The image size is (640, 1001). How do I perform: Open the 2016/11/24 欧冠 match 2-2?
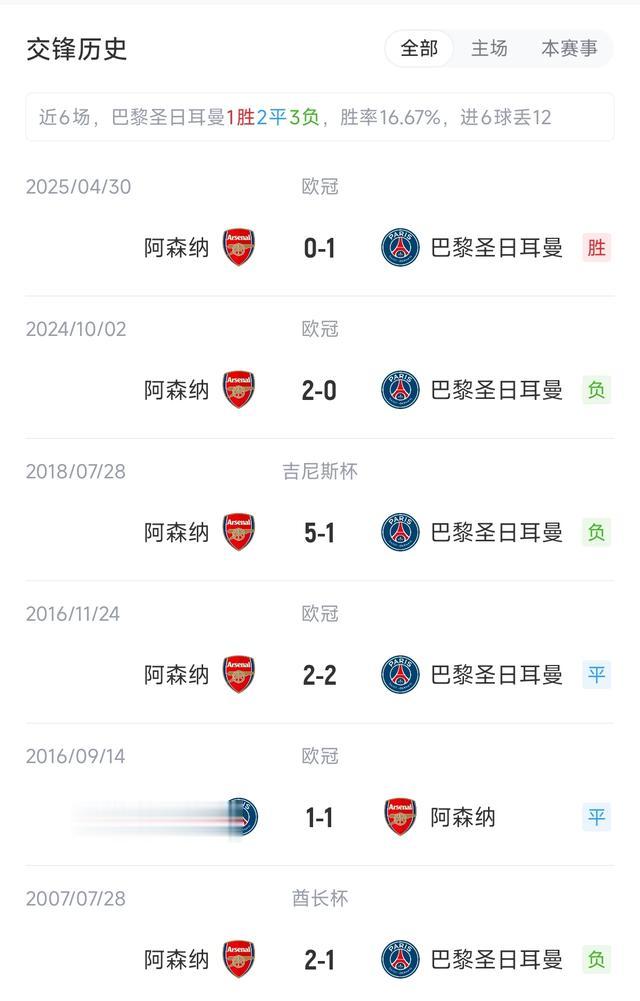click(x=320, y=652)
